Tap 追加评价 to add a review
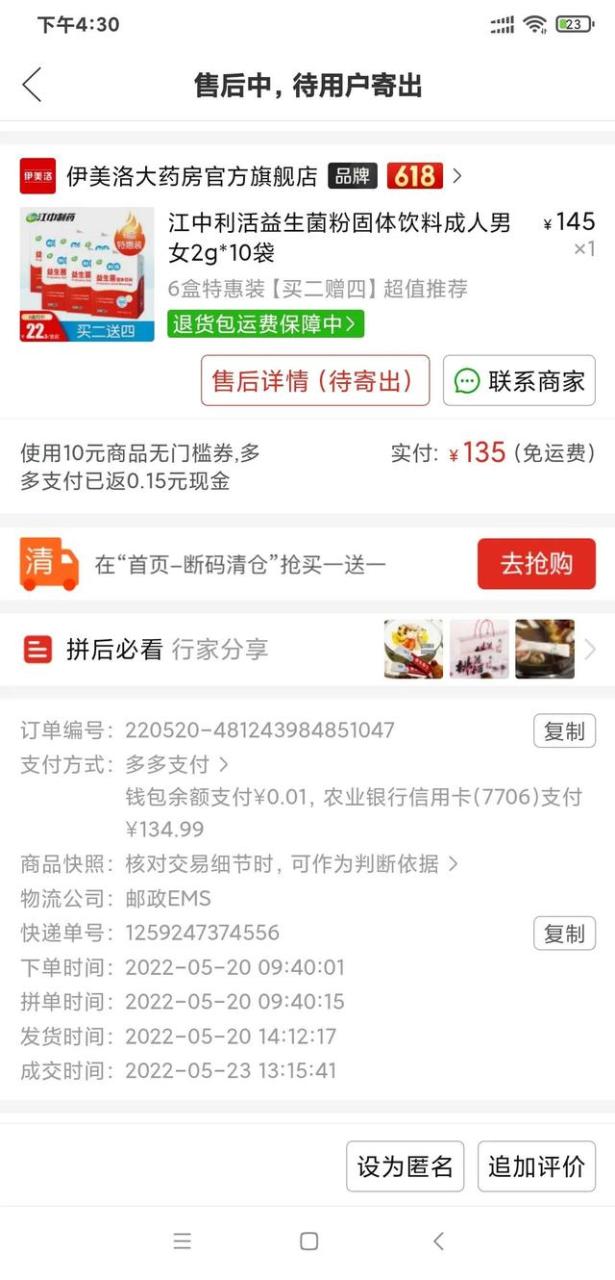 pos(536,1166)
